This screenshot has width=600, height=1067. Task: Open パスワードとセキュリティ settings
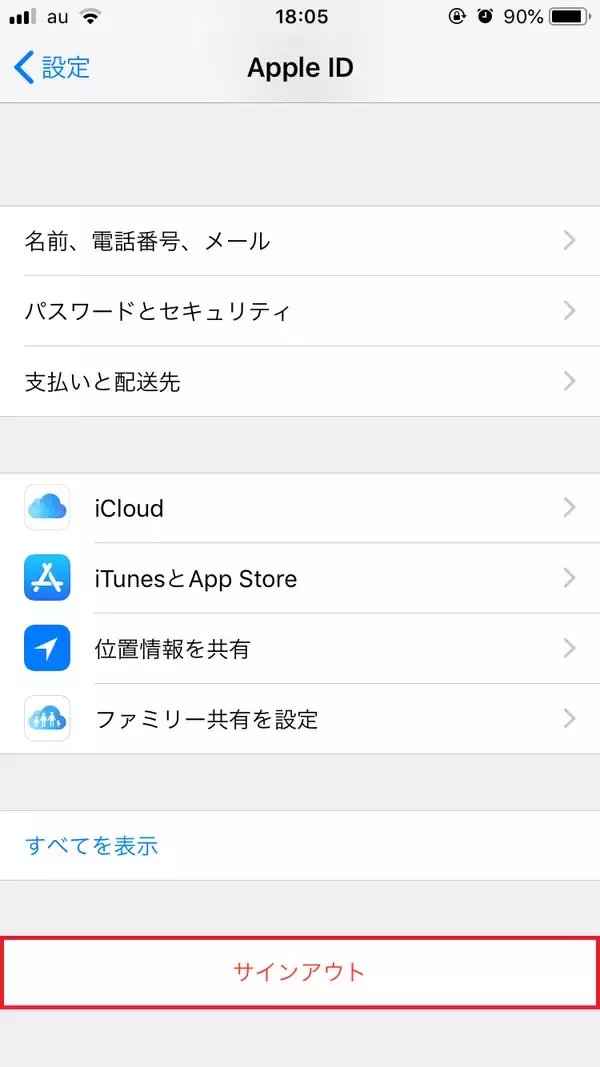pos(300,311)
